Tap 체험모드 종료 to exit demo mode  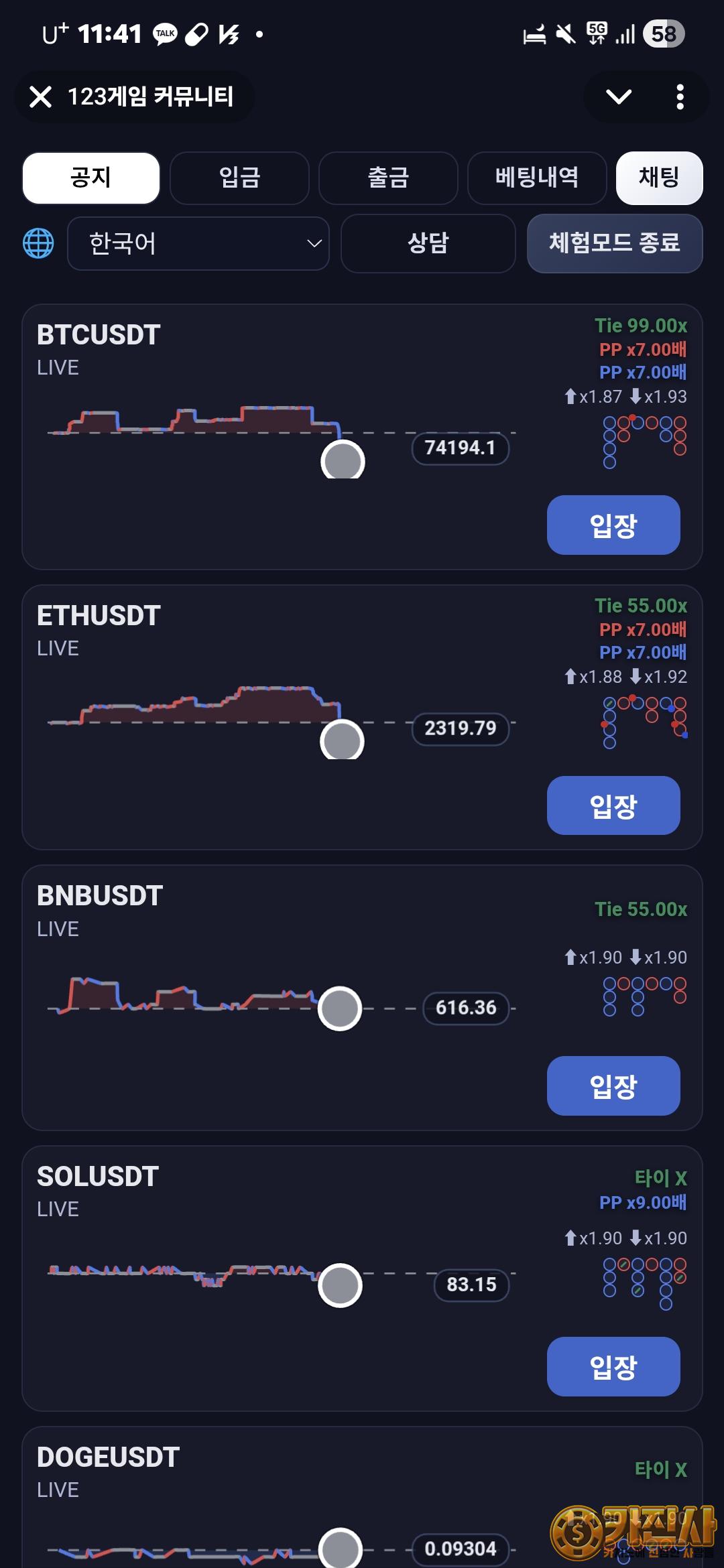614,243
